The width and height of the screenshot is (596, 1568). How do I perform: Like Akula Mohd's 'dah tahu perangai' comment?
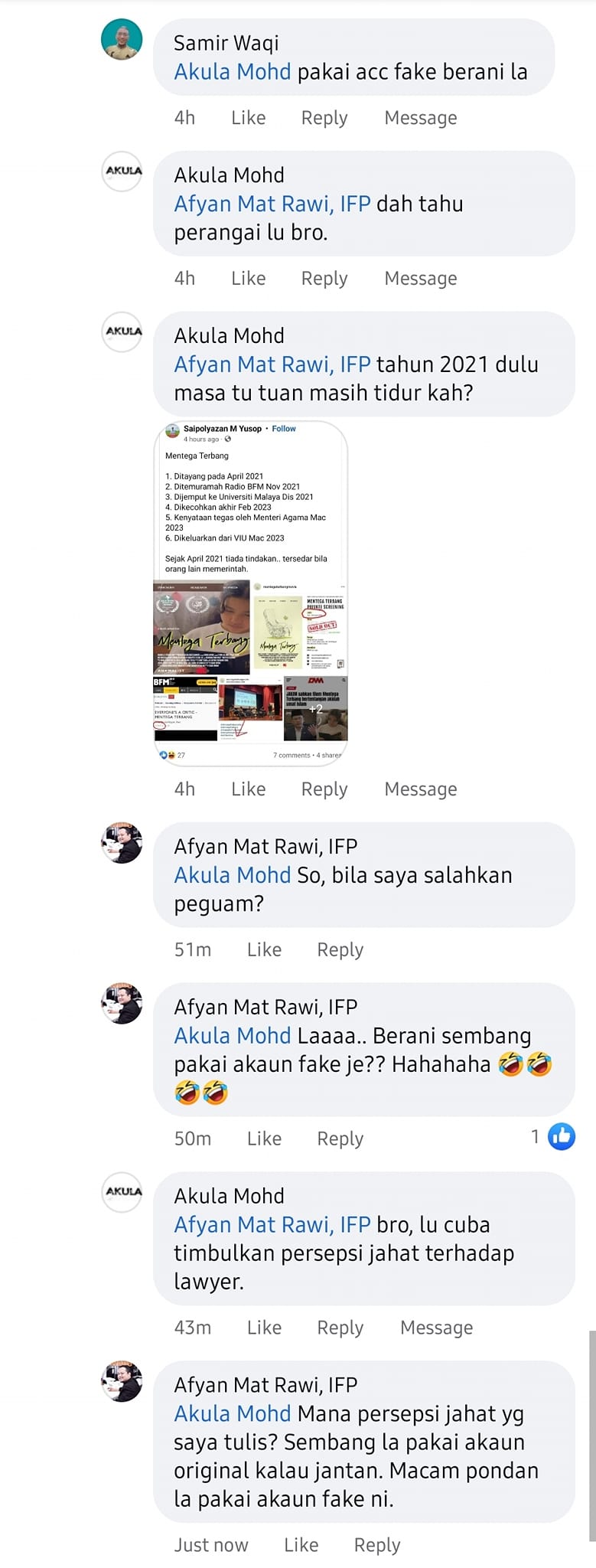coord(248,279)
